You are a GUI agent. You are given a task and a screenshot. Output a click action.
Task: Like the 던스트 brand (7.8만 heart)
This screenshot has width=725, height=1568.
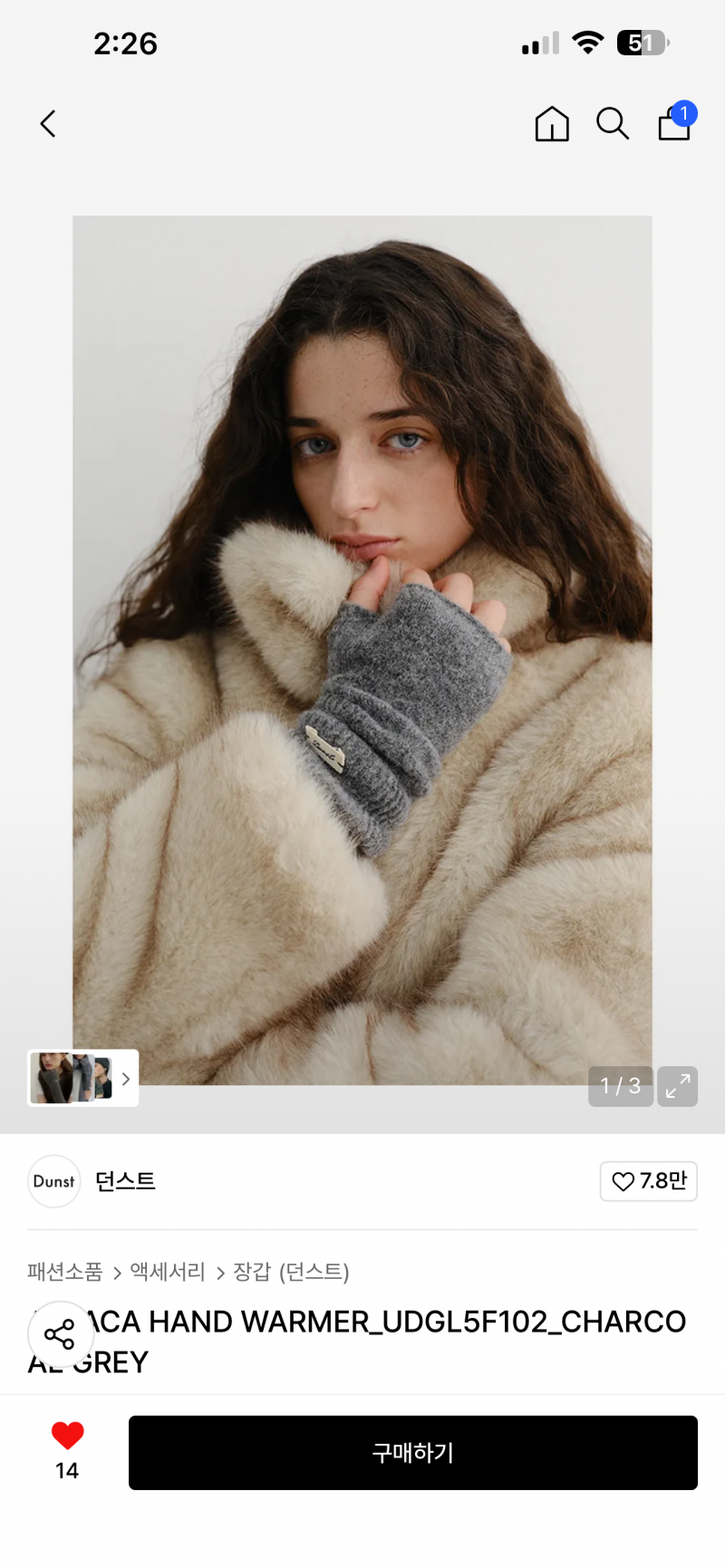click(x=649, y=1181)
